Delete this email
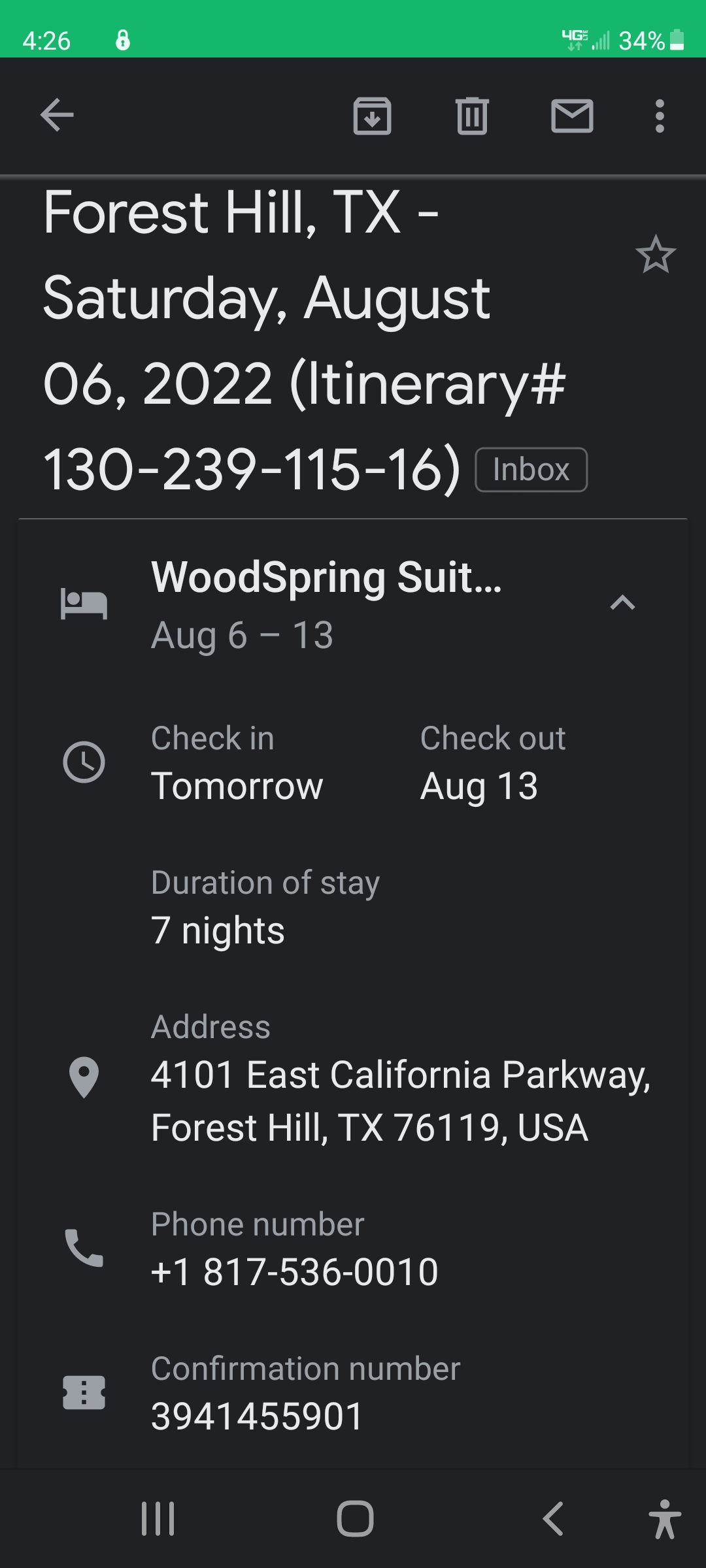 (472, 116)
